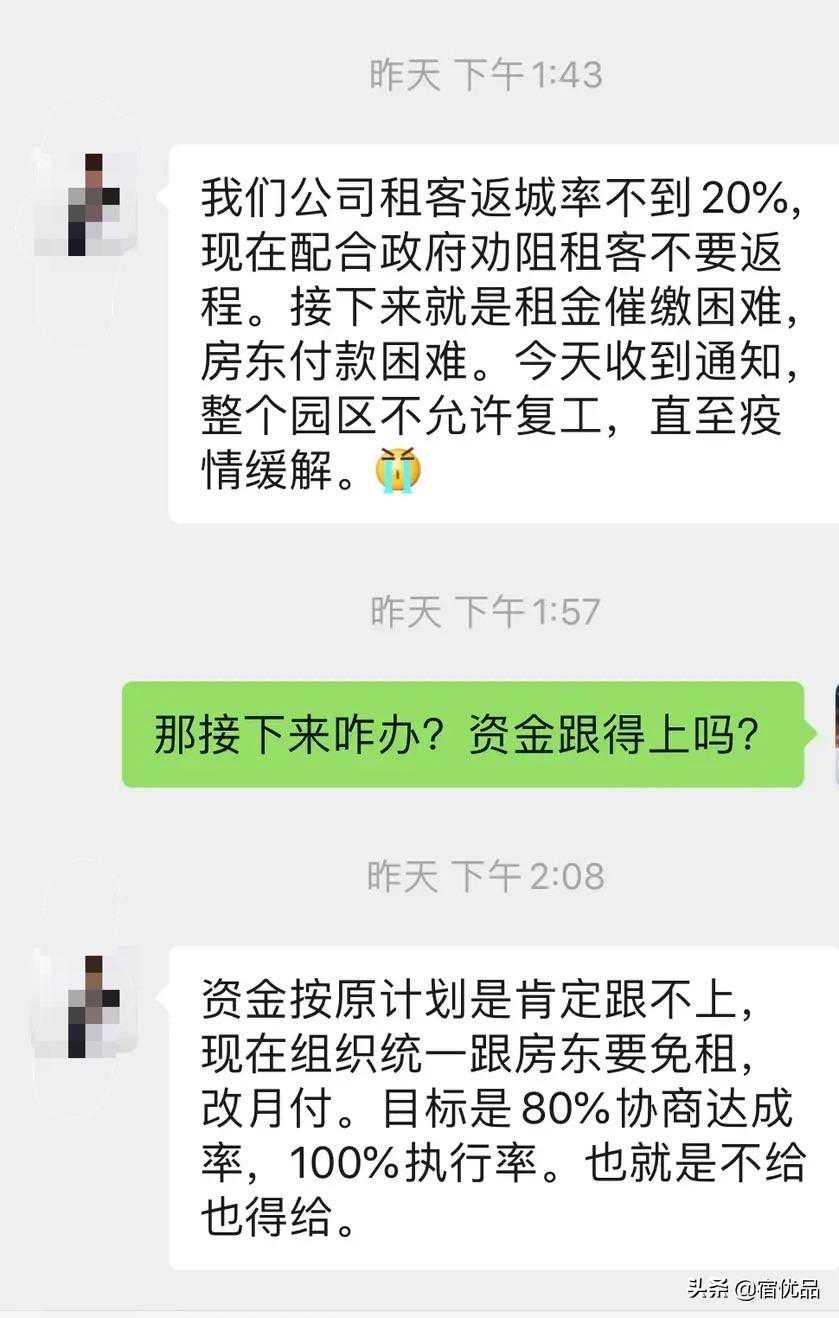Open avatar beside the 返城率不到20% message
The width and height of the screenshot is (839, 1318).
click(88, 205)
